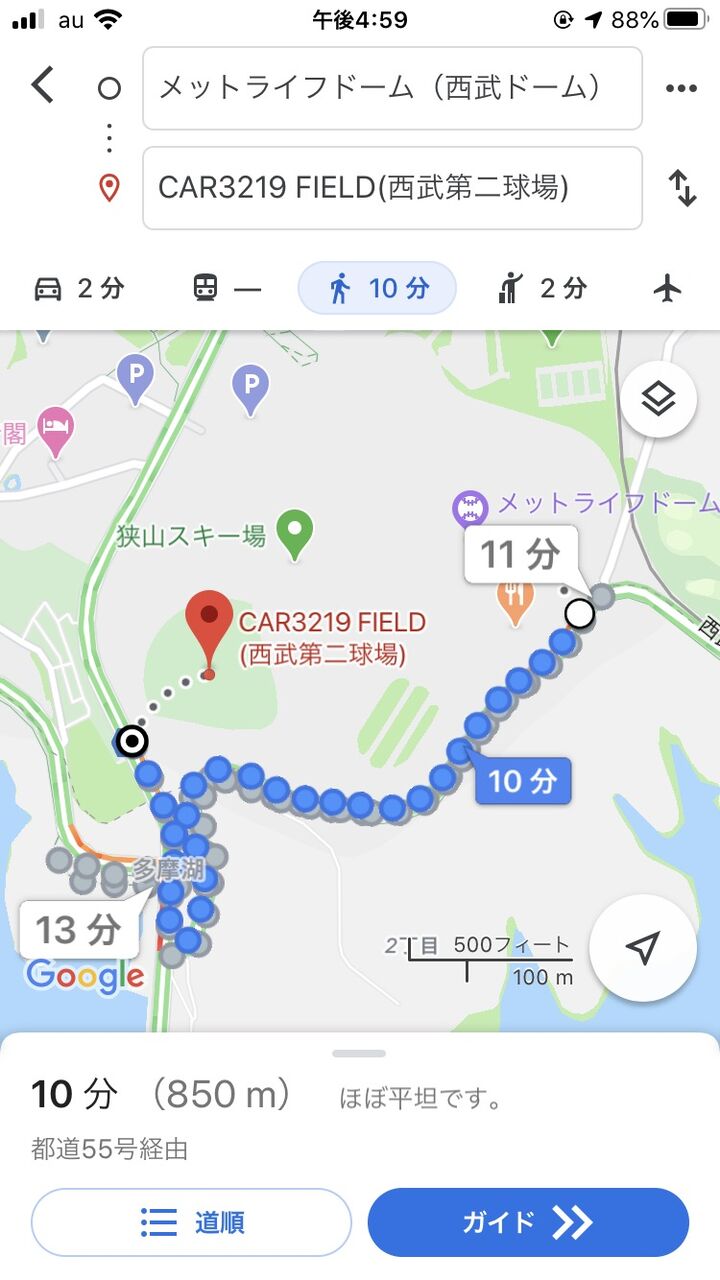Open the 道順 directions list
720x1280 pixels.
(191, 1222)
